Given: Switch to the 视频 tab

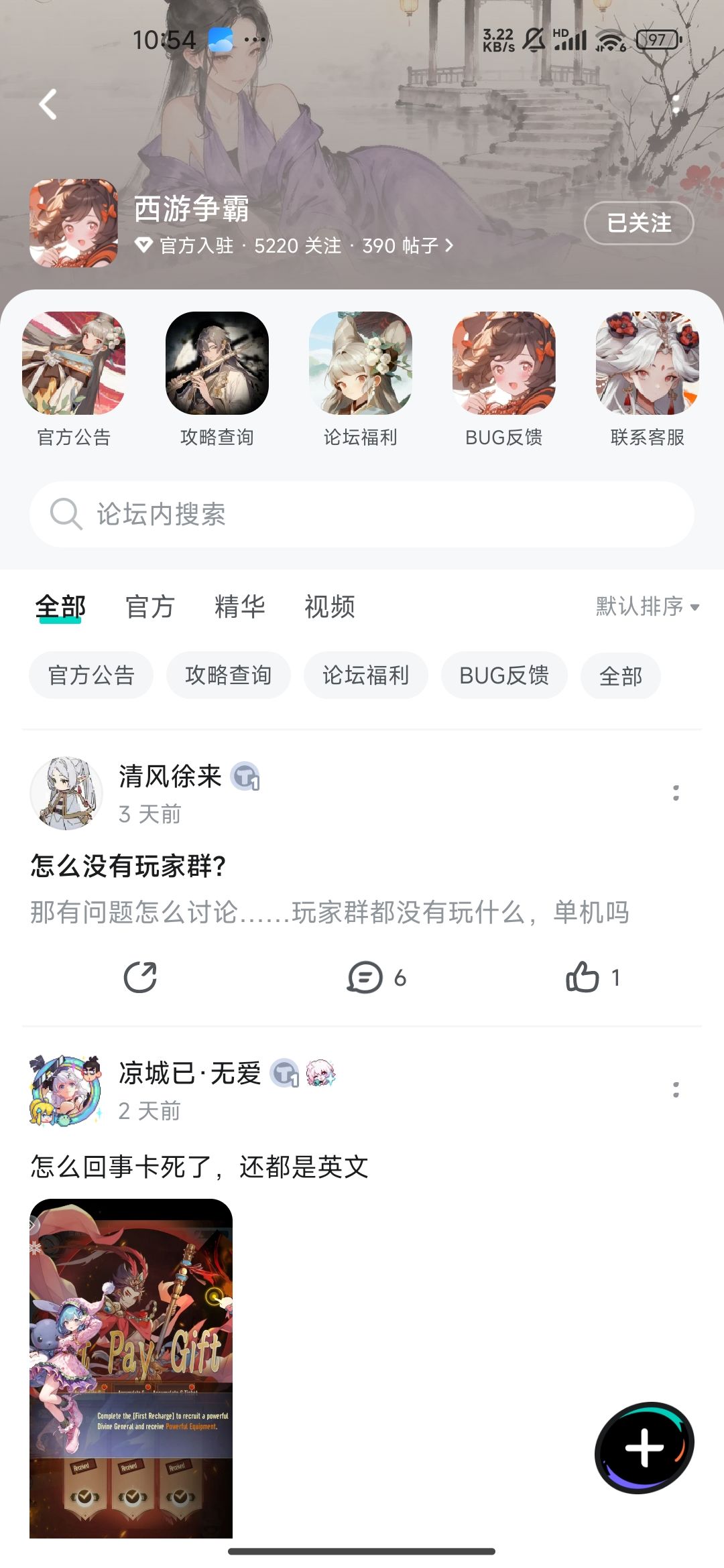Looking at the screenshot, I should tap(330, 606).
